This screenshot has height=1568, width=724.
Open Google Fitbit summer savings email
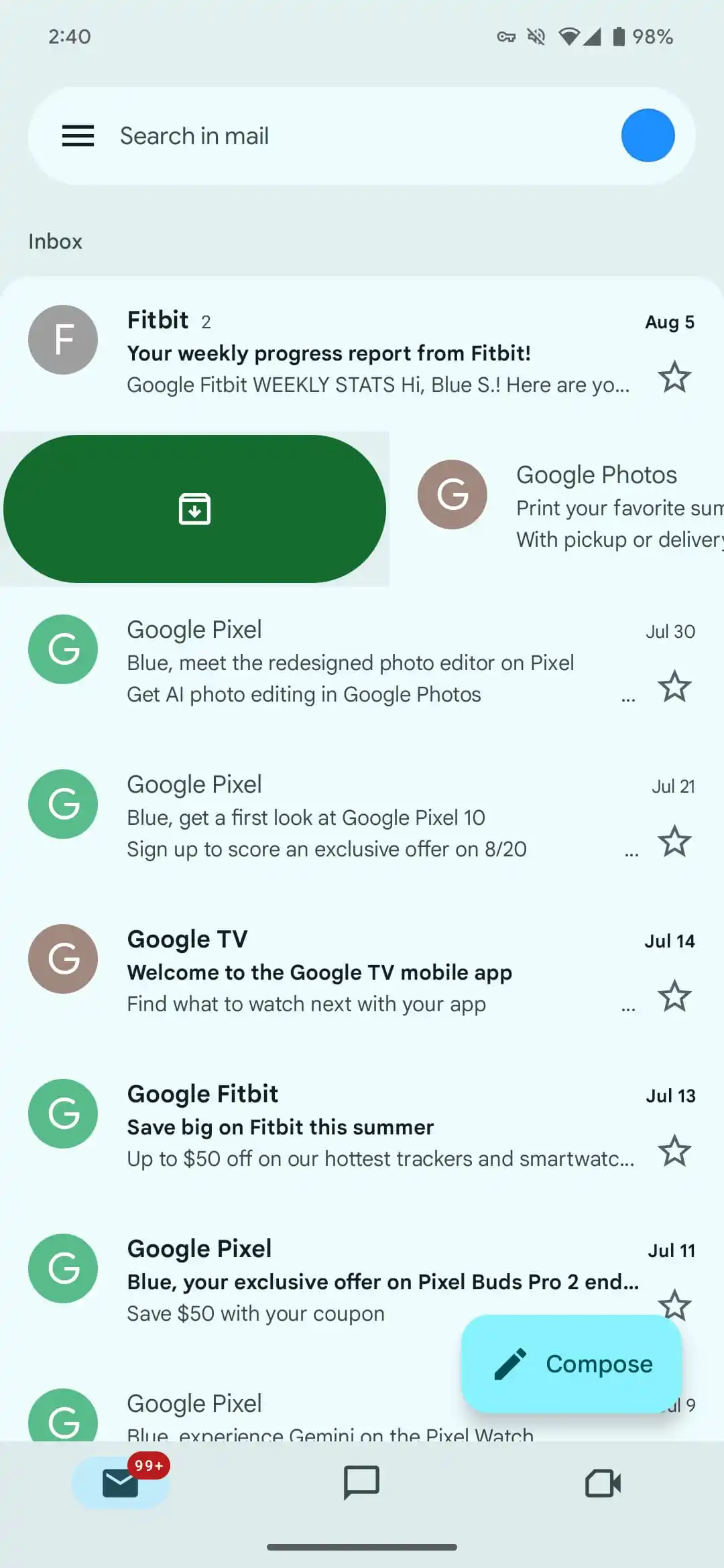[x=362, y=1126]
